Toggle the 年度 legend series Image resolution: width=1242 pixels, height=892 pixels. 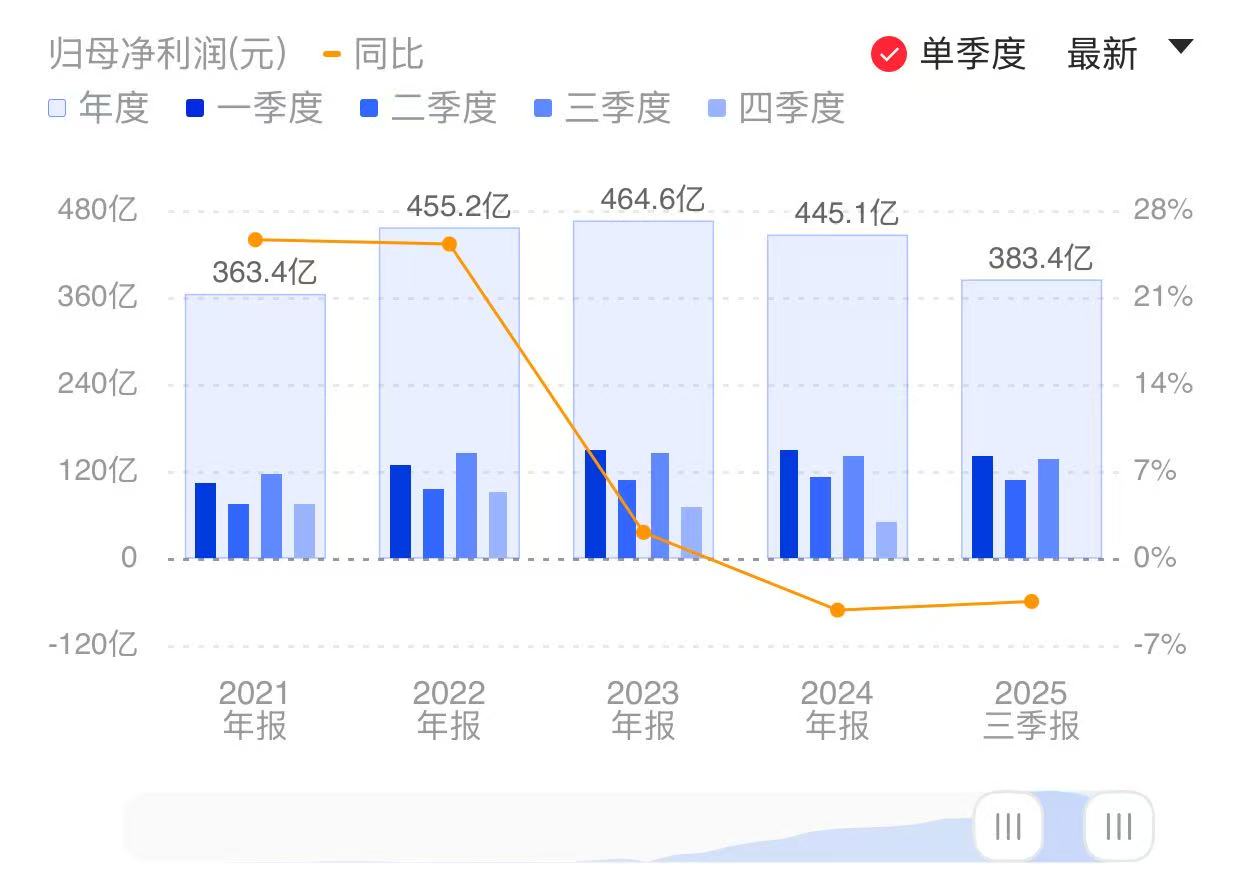(x=98, y=107)
